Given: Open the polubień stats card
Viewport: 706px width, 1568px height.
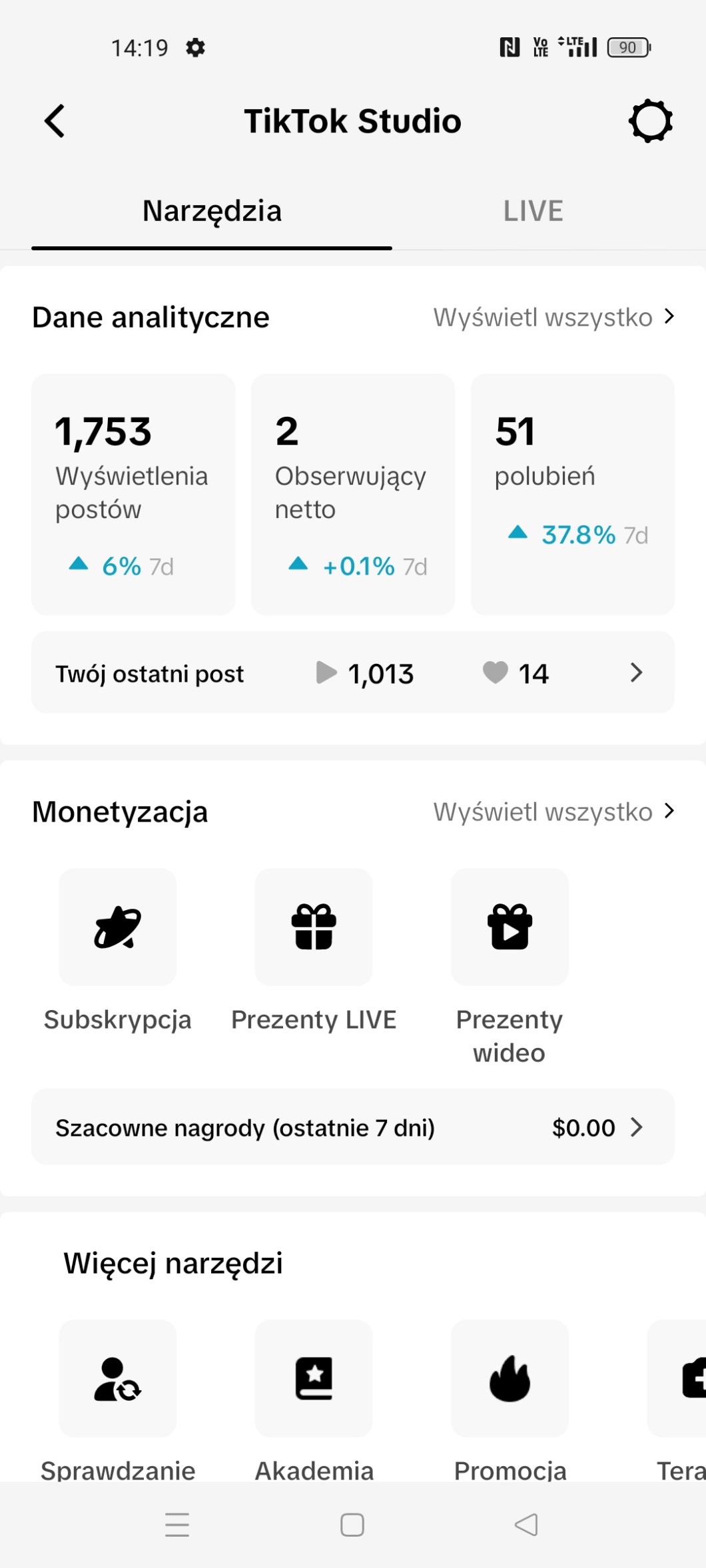Looking at the screenshot, I should click(572, 494).
